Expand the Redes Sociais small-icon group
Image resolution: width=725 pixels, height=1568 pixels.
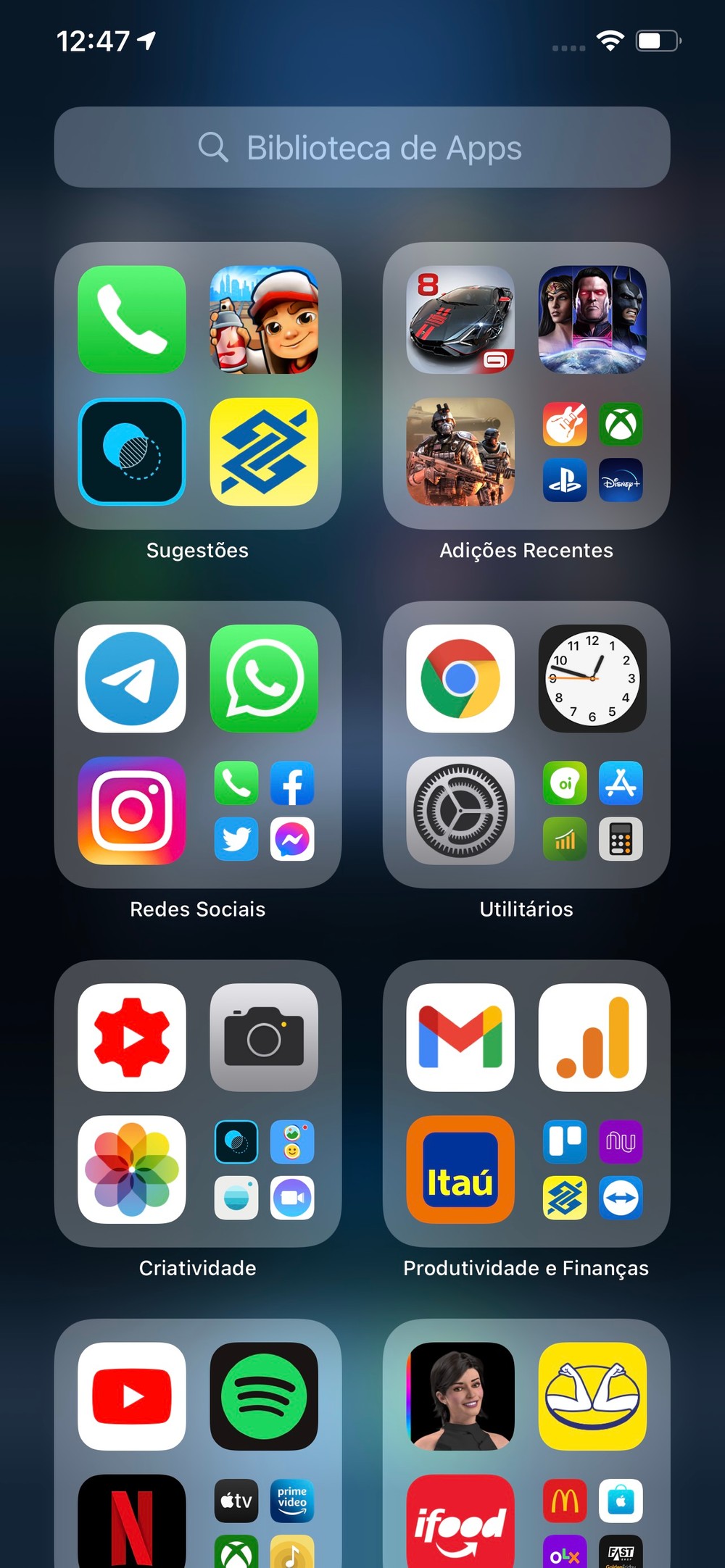coord(264,811)
